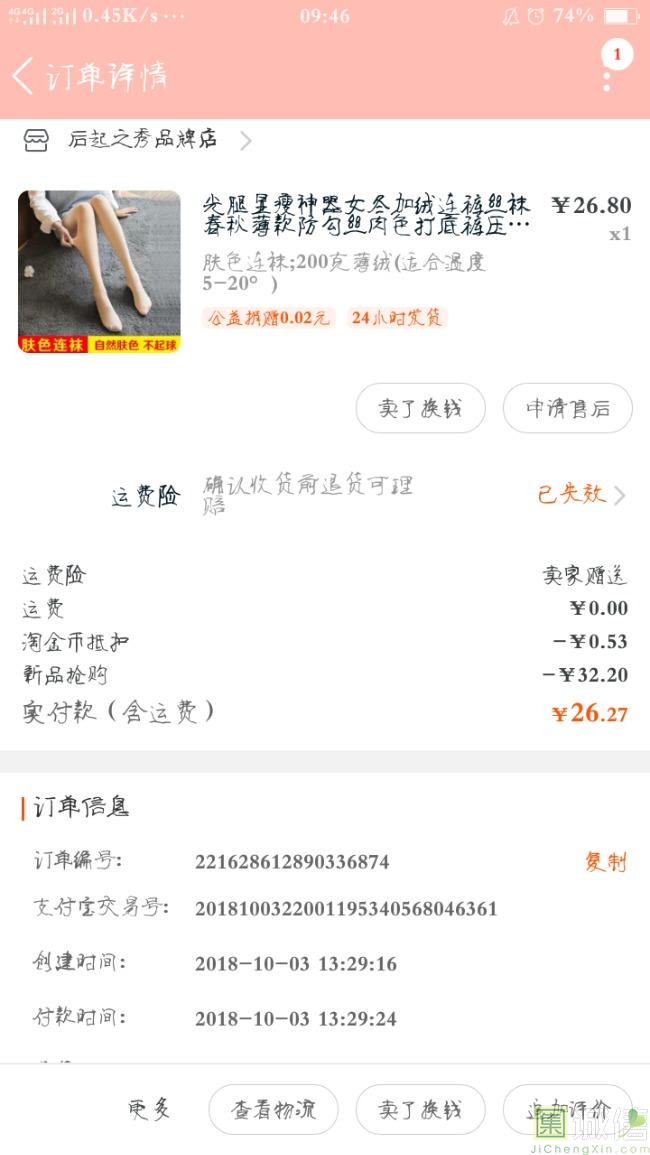Screen dimensions: 650x1155
Task: Select the 申请售后 button
Action: (x=567, y=408)
